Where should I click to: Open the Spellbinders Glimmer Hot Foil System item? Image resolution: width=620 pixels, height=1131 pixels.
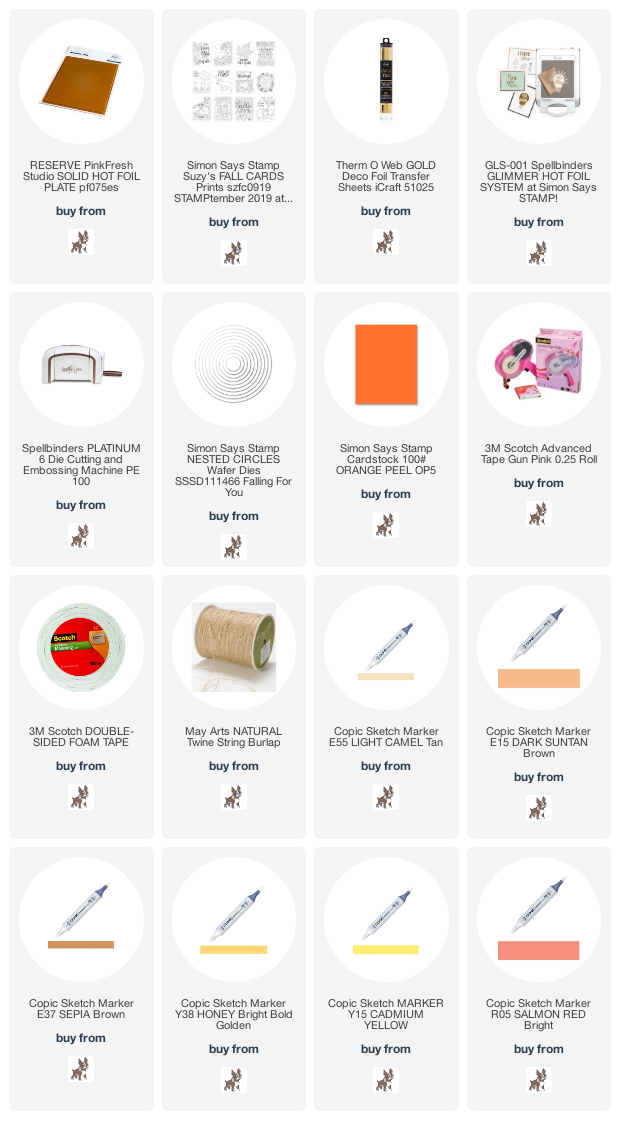click(539, 182)
